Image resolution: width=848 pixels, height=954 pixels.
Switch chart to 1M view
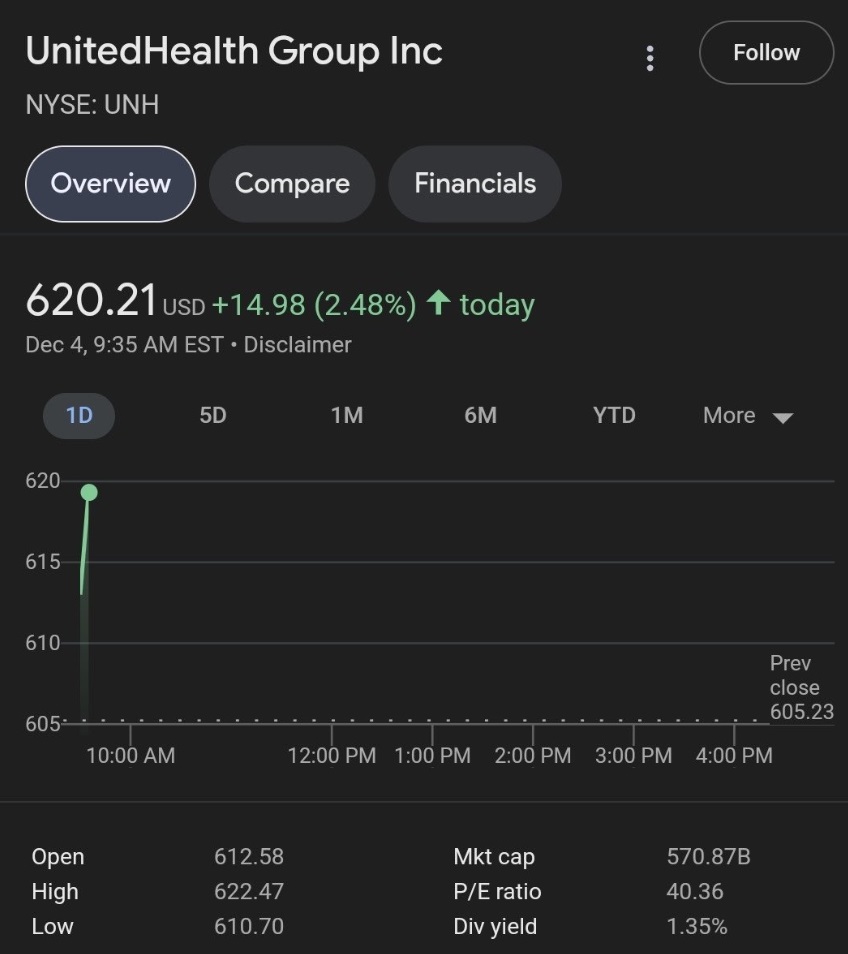pos(347,415)
